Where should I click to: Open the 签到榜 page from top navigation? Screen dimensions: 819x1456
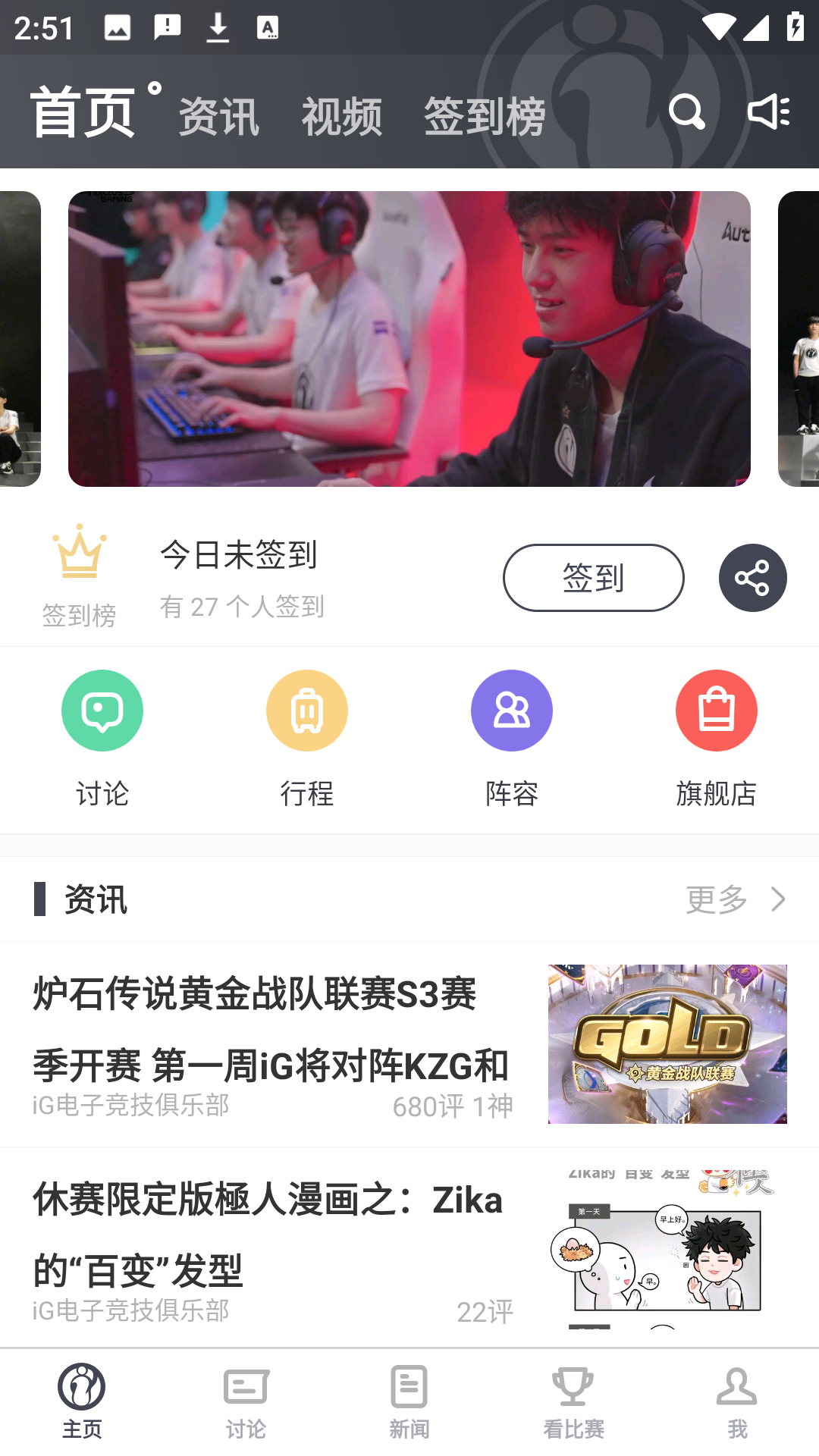(485, 115)
